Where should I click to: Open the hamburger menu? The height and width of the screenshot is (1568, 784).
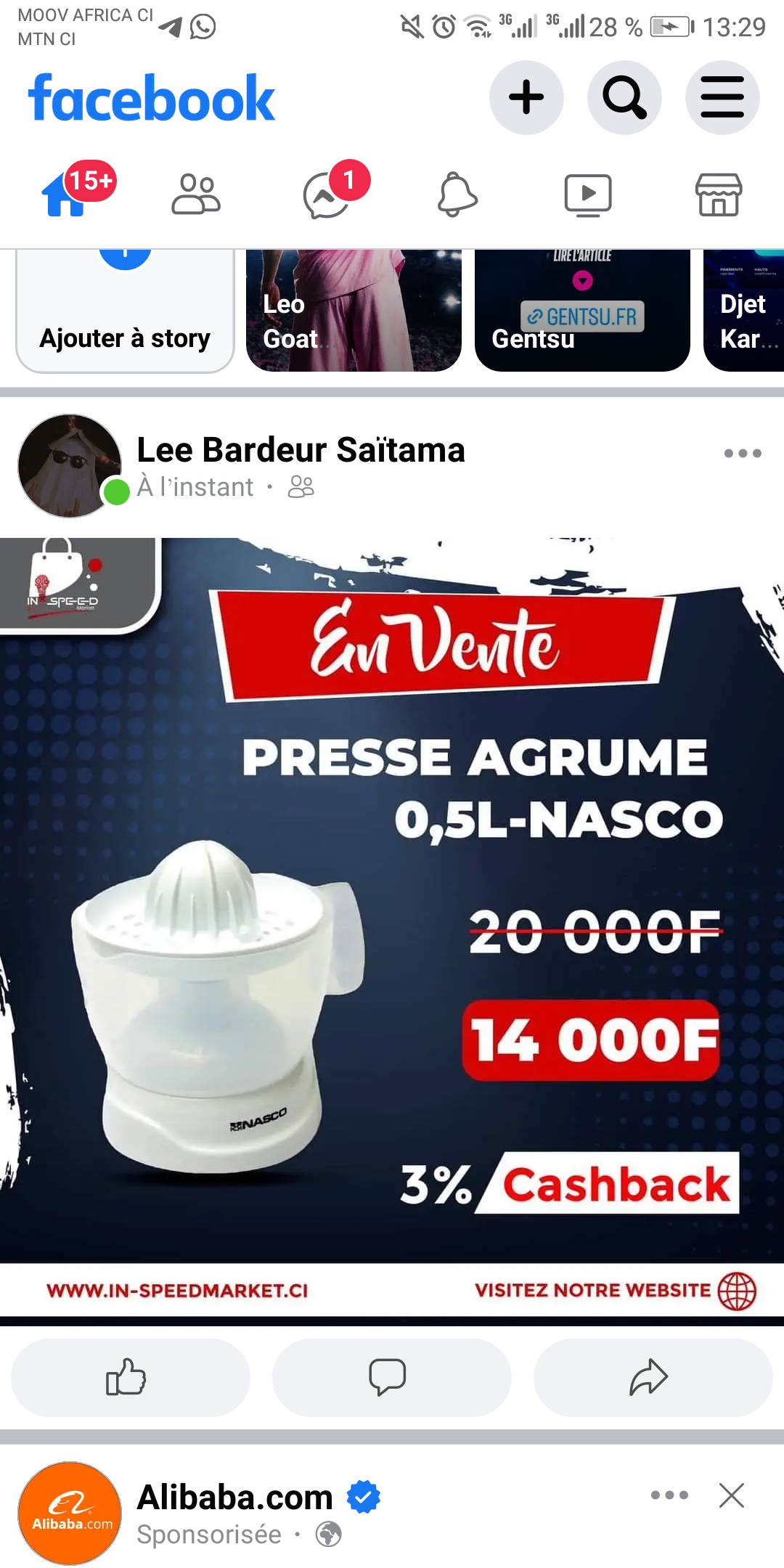pyautogui.click(x=722, y=97)
